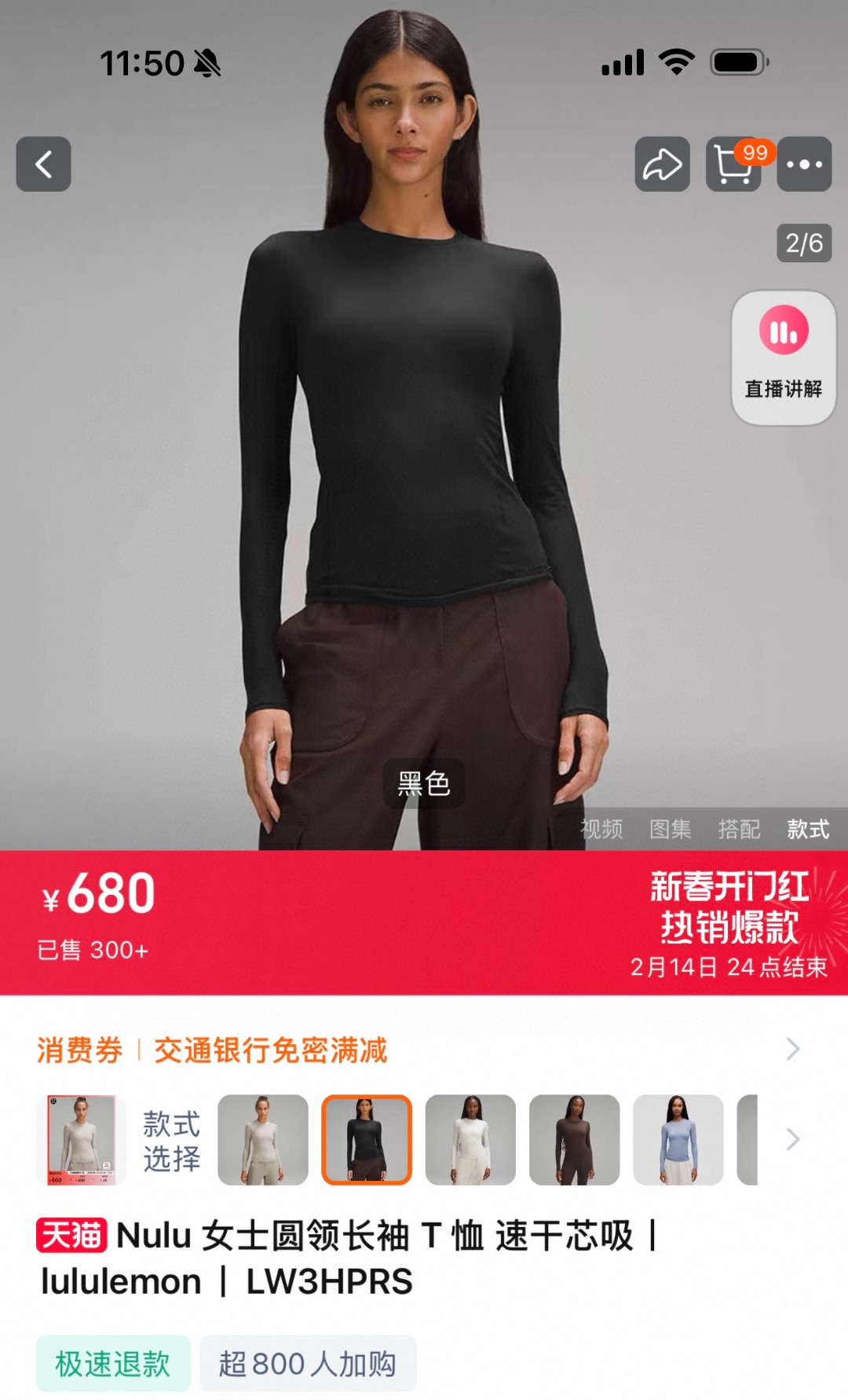Viewport: 848px width, 1400px height.
Task: Switch to the 视频 tab
Action: coord(601,829)
